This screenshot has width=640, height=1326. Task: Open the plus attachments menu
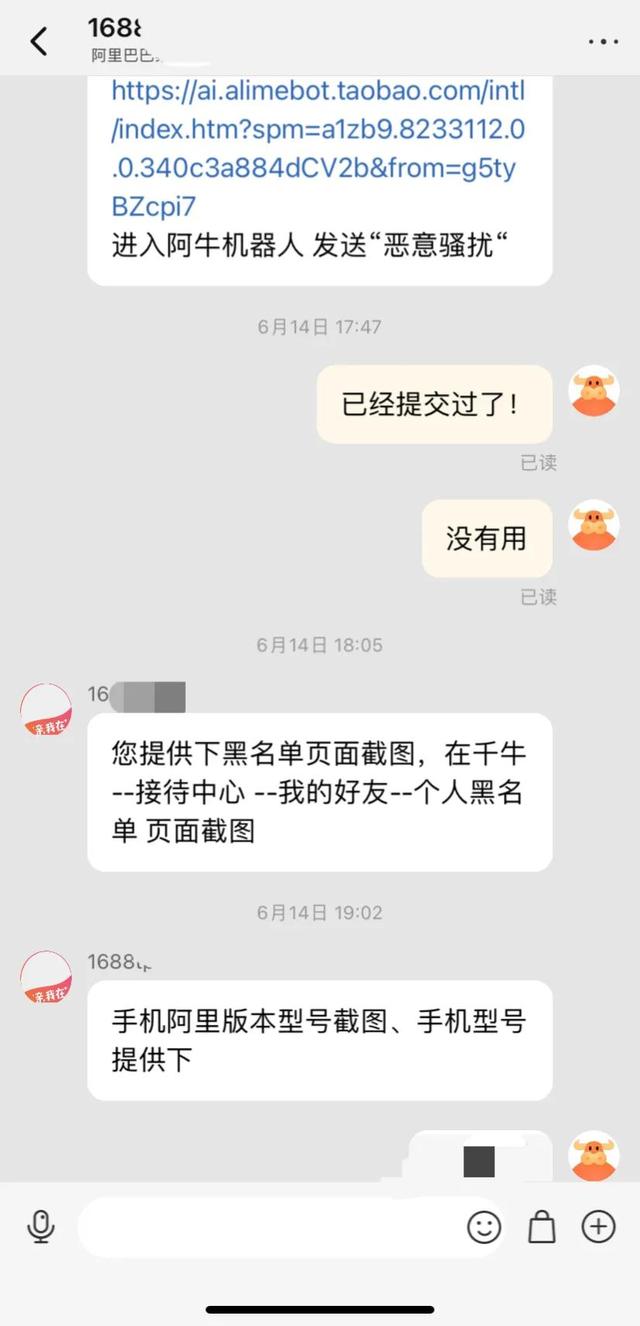pyautogui.click(x=598, y=1227)
